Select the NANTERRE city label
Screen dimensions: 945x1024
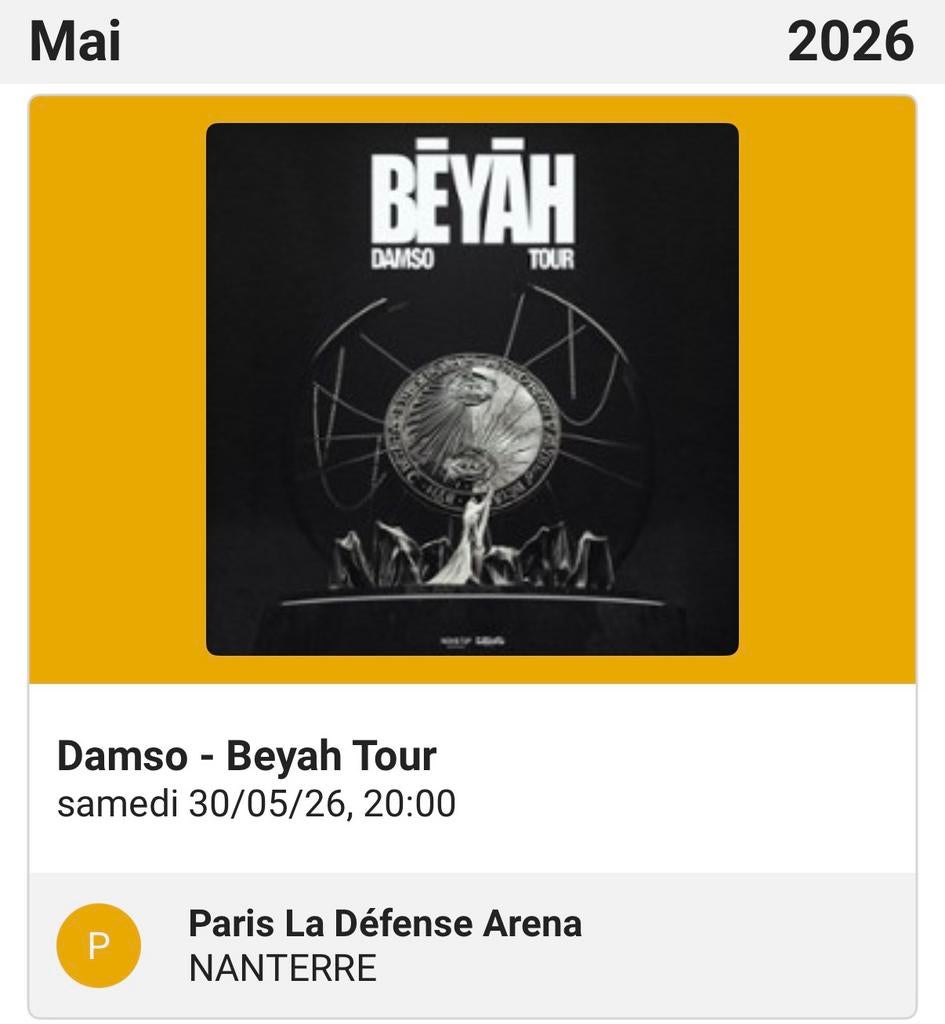click(283, 967)
